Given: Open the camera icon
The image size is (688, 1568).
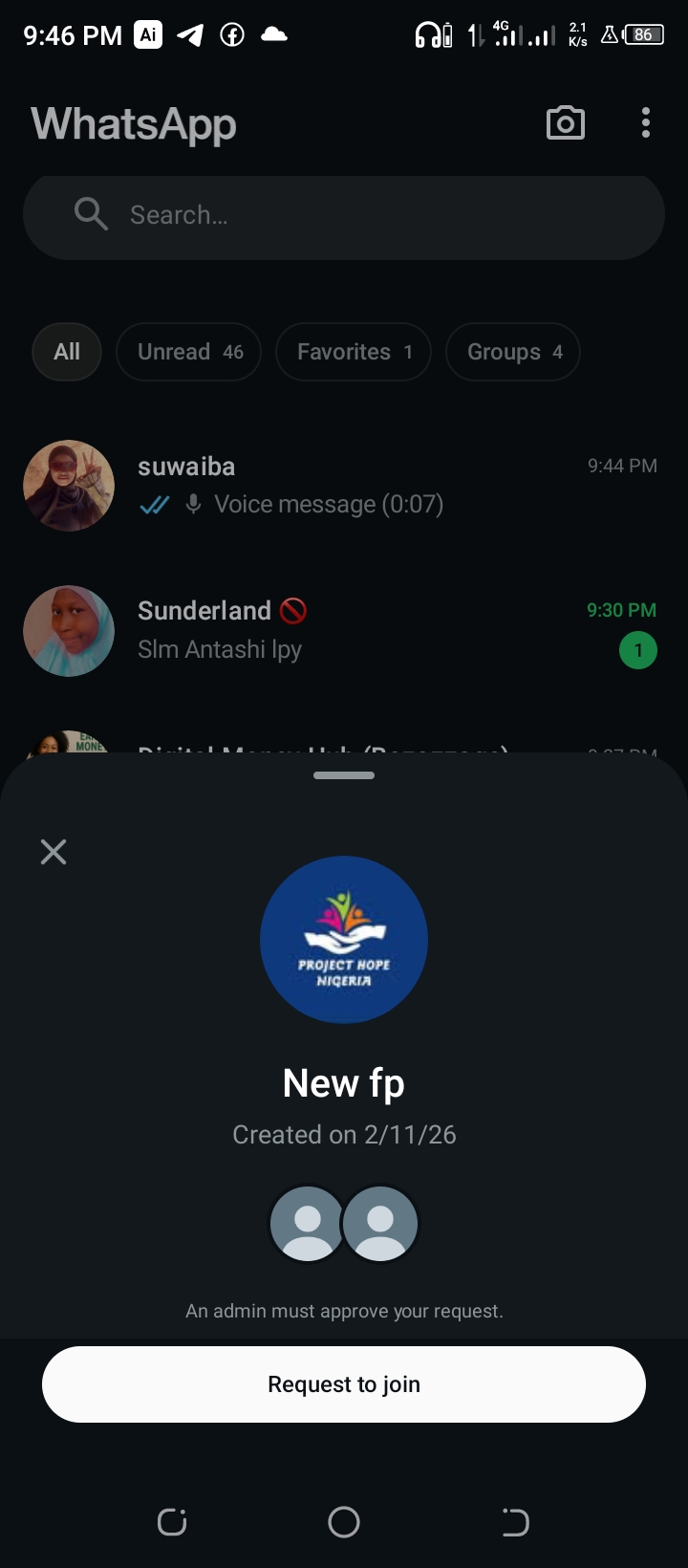Looking at the screenshot, I should click(565, 123).
